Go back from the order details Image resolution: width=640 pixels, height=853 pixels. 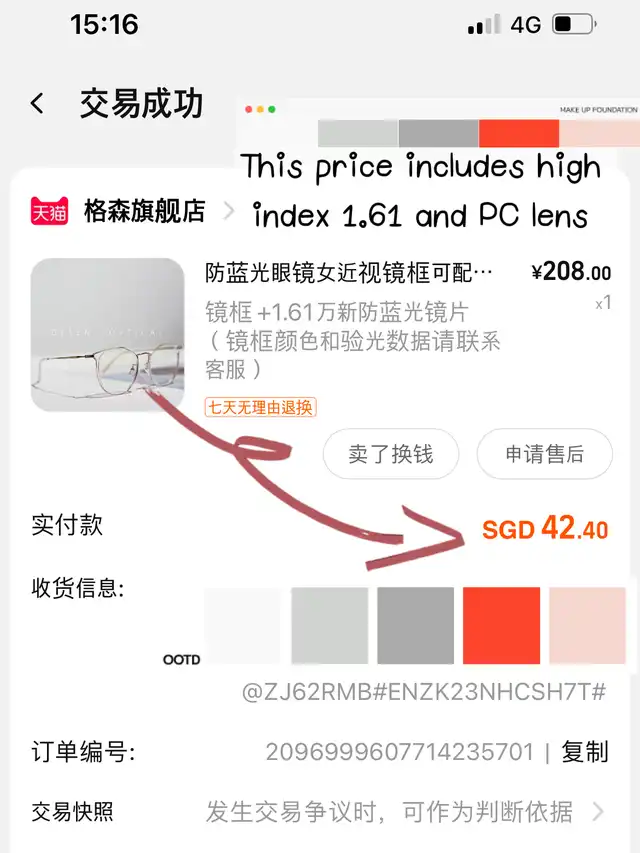point(37,104)
